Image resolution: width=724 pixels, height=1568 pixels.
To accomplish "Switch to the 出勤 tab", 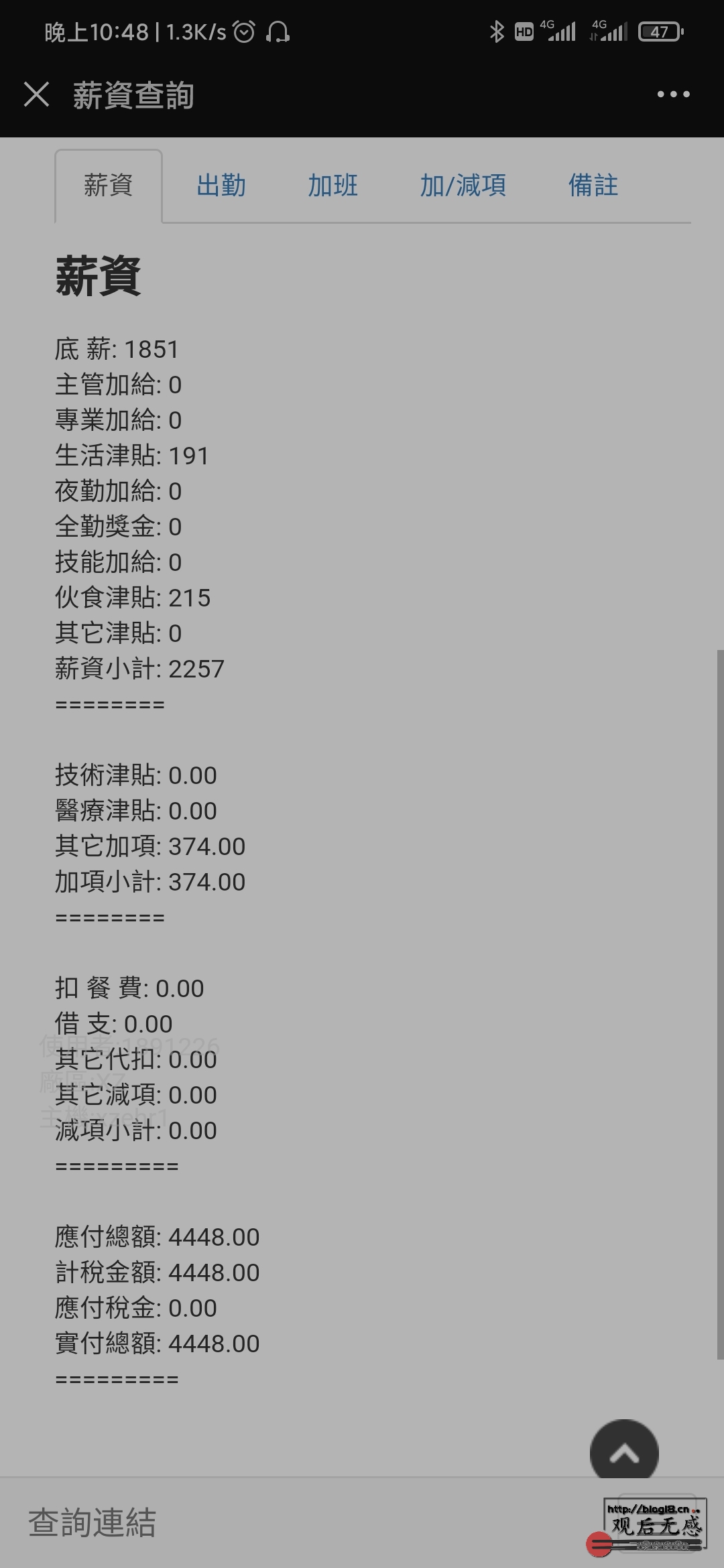I will [221, 186].
